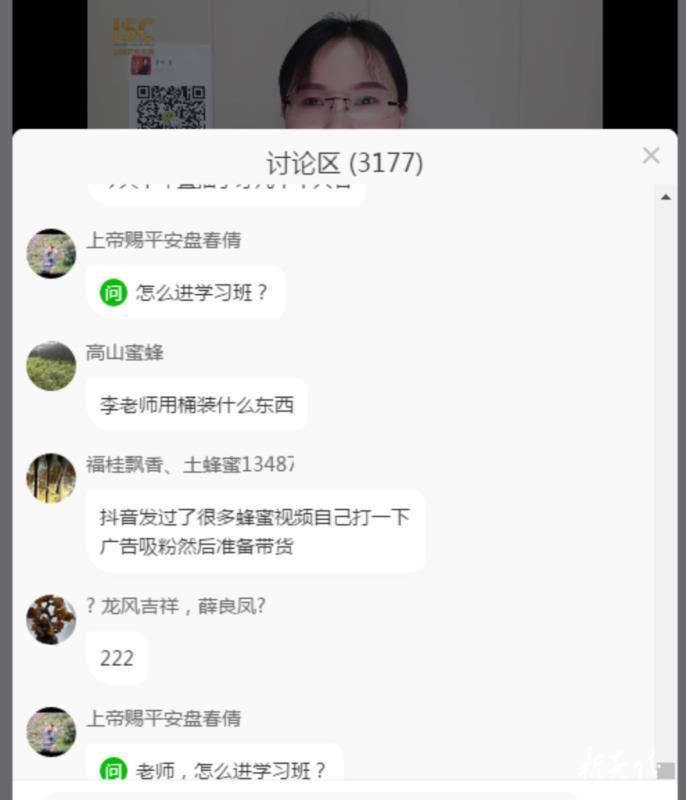Tap the scrollbar up arrow

(666, 197)
